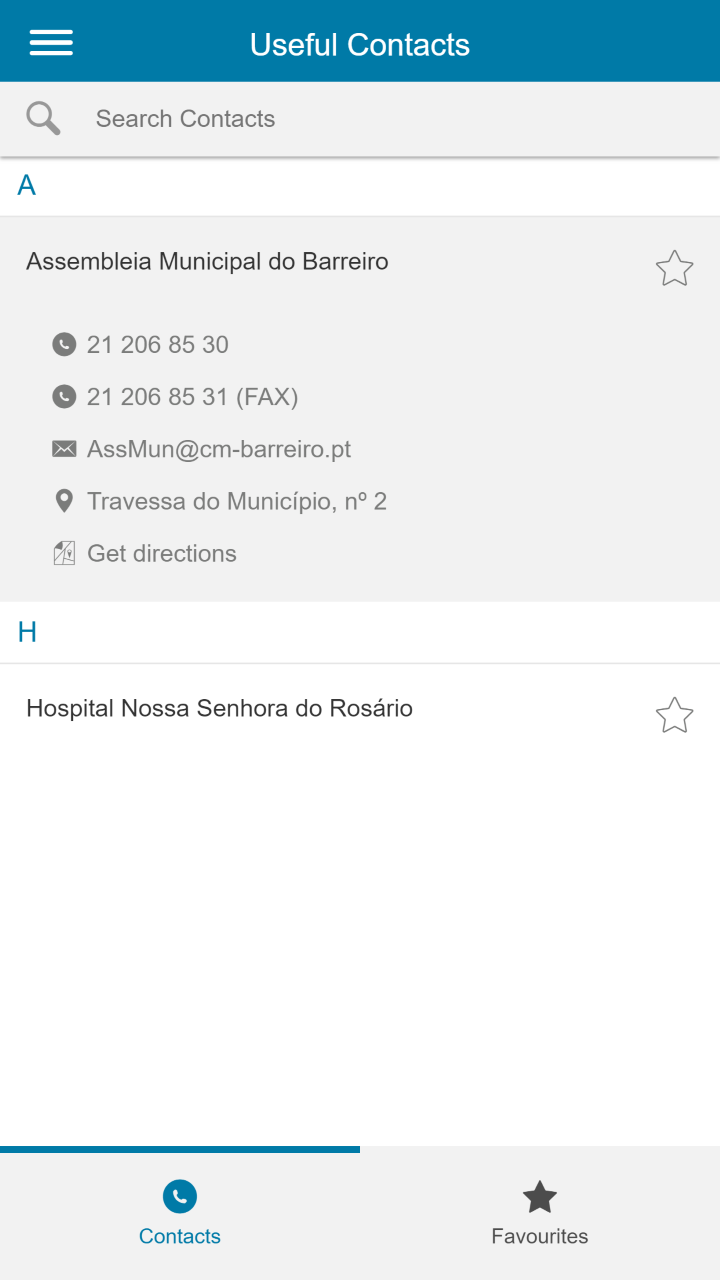Select the 21 206 85 31 fax number
This screenshot has width=720, height=1280.
point(192,397)
